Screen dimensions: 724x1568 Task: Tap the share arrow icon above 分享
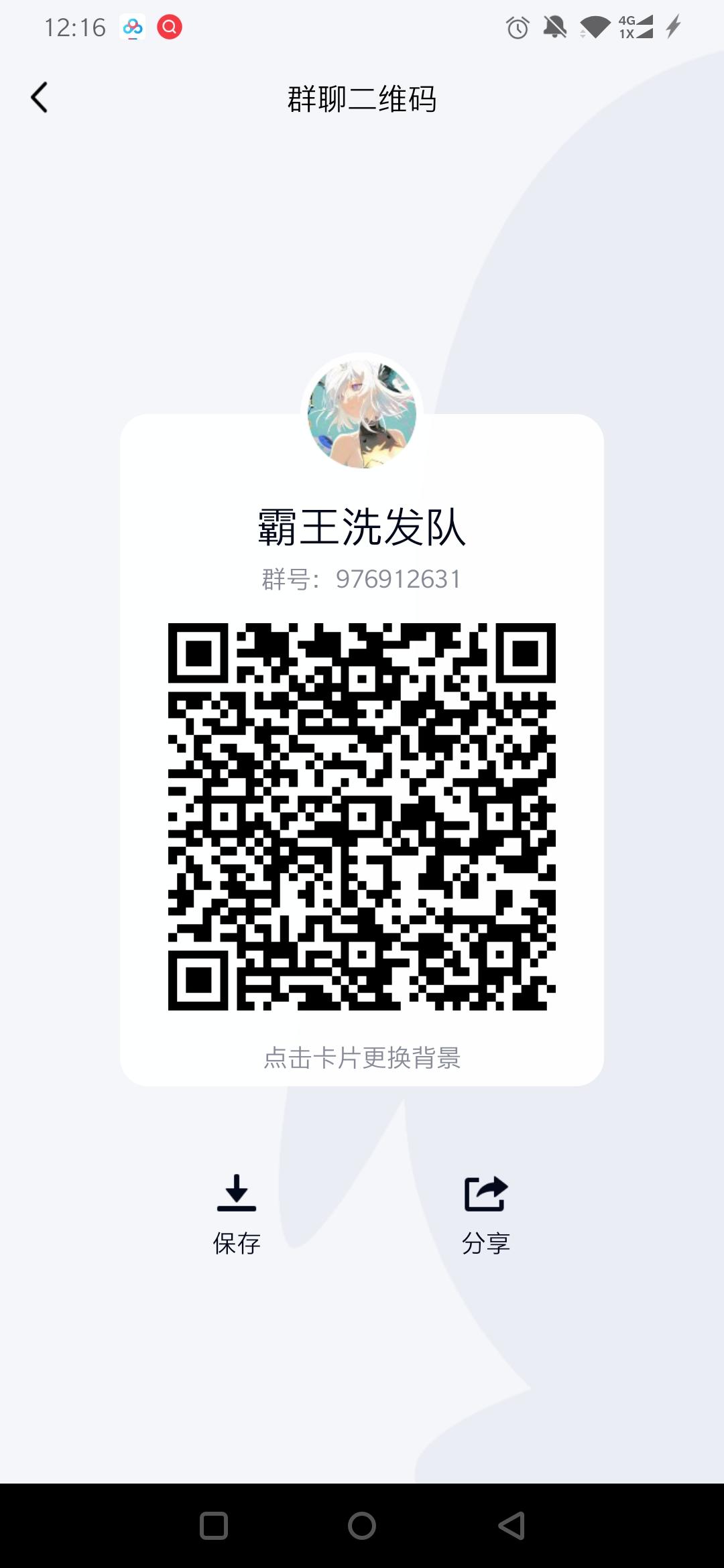click(x=485, y=1193)
